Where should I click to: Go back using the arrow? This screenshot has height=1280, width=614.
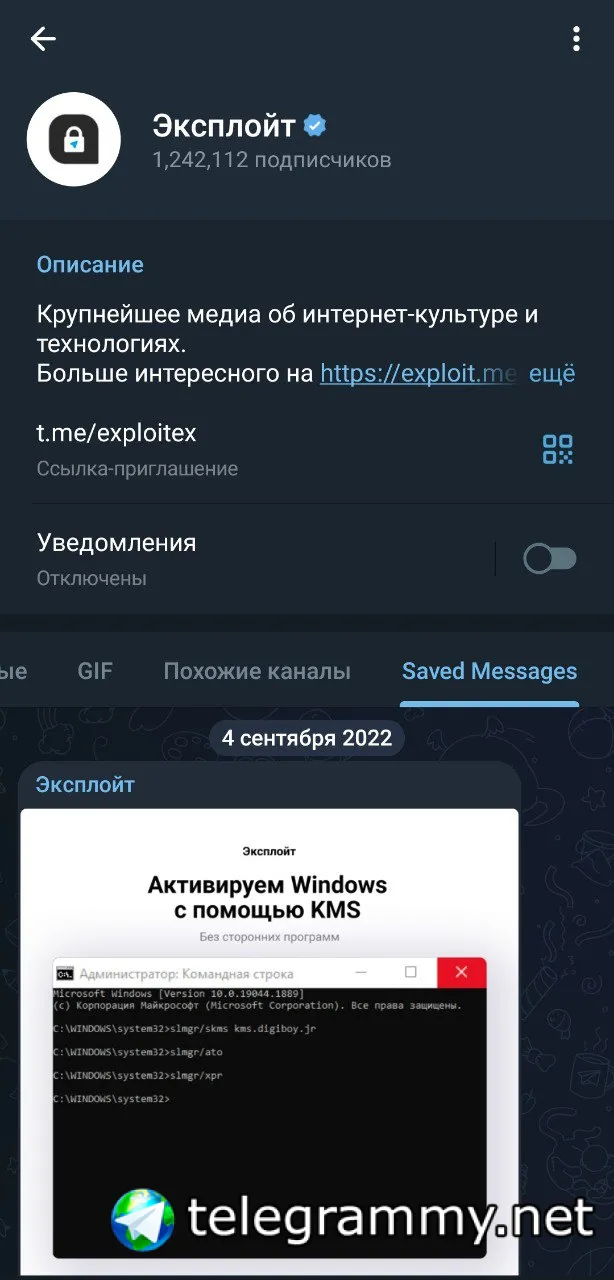coord(43,39)
